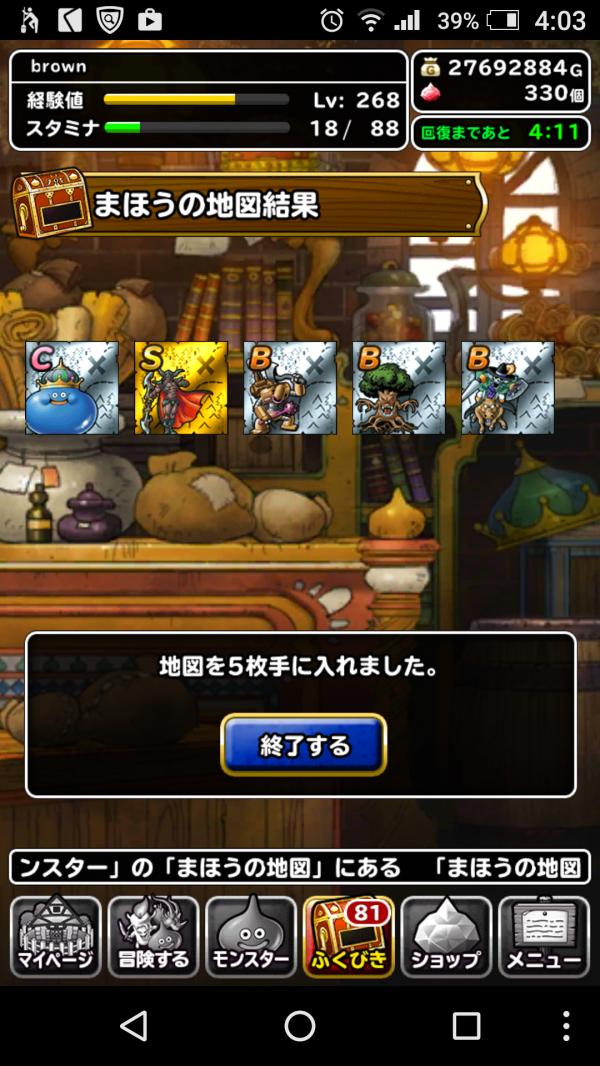Open the モンスター tab
Image resolution: width=600 pixels, height=1066 pixels.
coord(251,937)
